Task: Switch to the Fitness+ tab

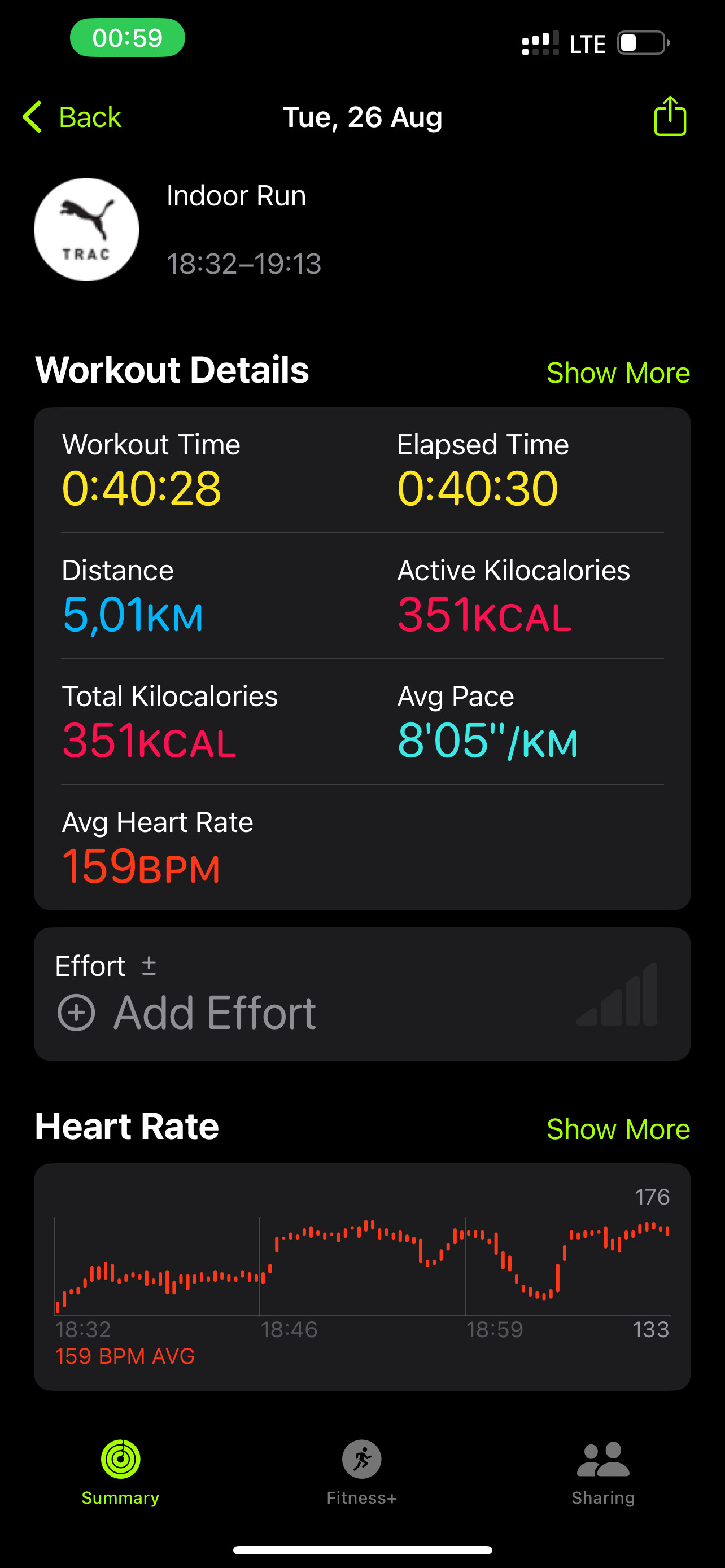Action: [x=361, y=1472]
